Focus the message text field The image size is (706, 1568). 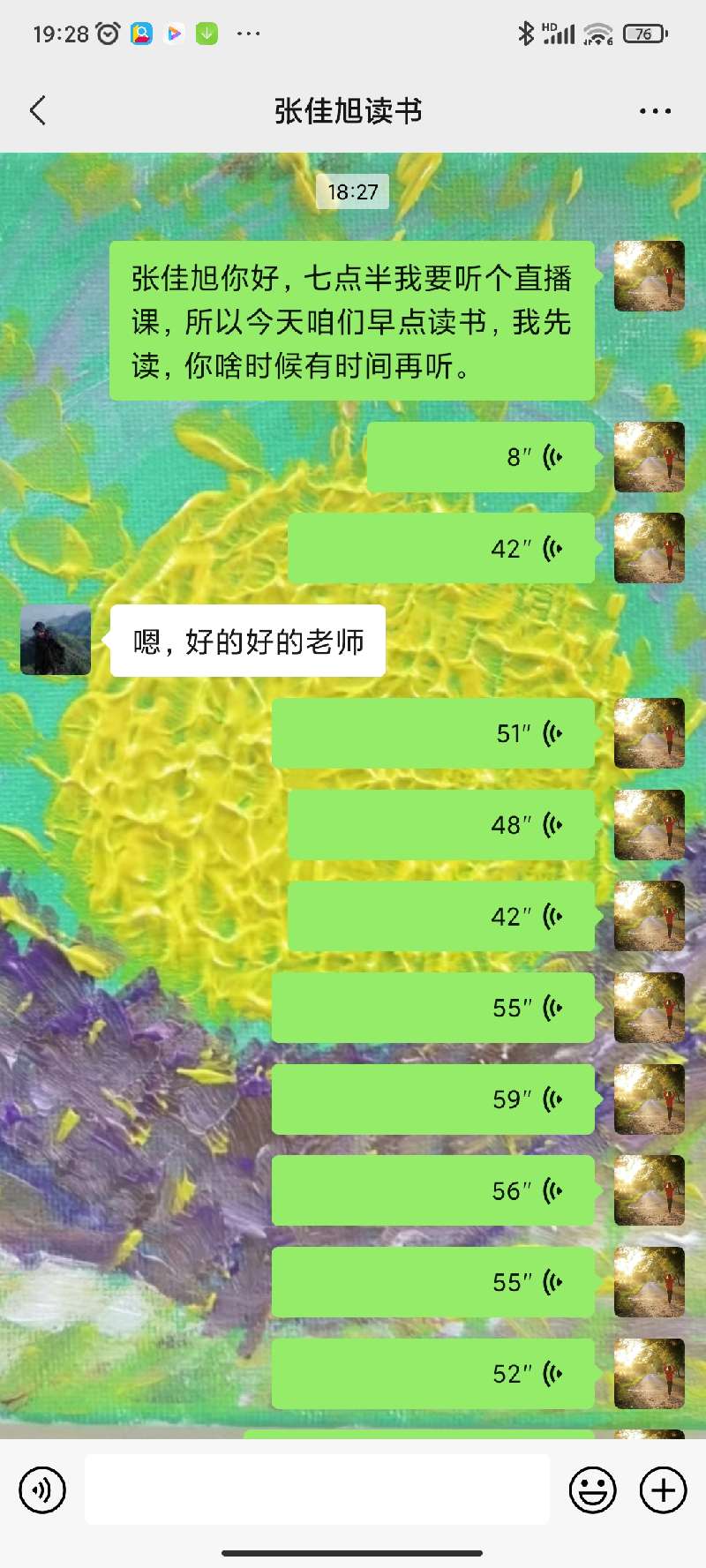pos(317,1489)
